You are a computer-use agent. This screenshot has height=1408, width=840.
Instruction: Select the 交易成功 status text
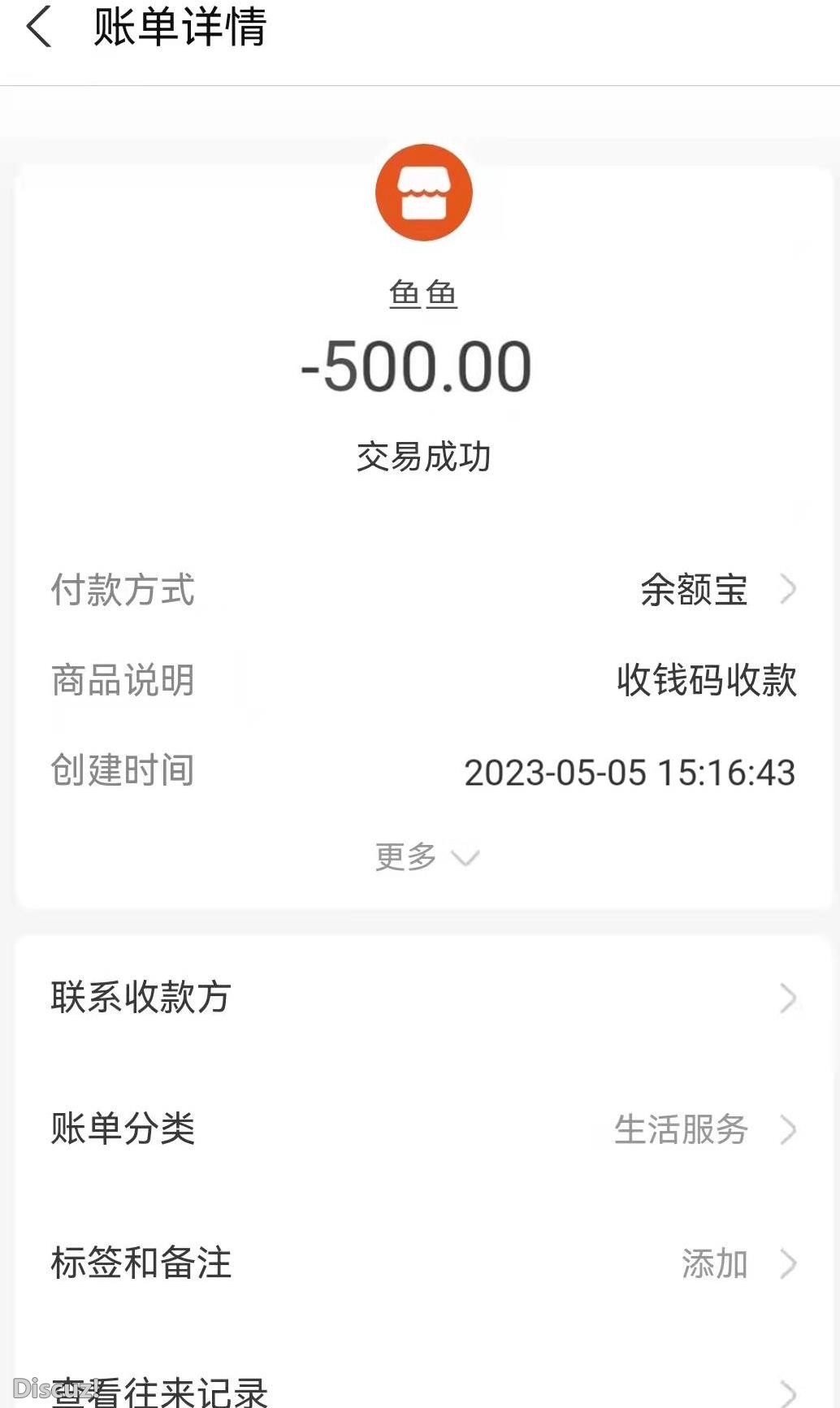coord(423,457)
